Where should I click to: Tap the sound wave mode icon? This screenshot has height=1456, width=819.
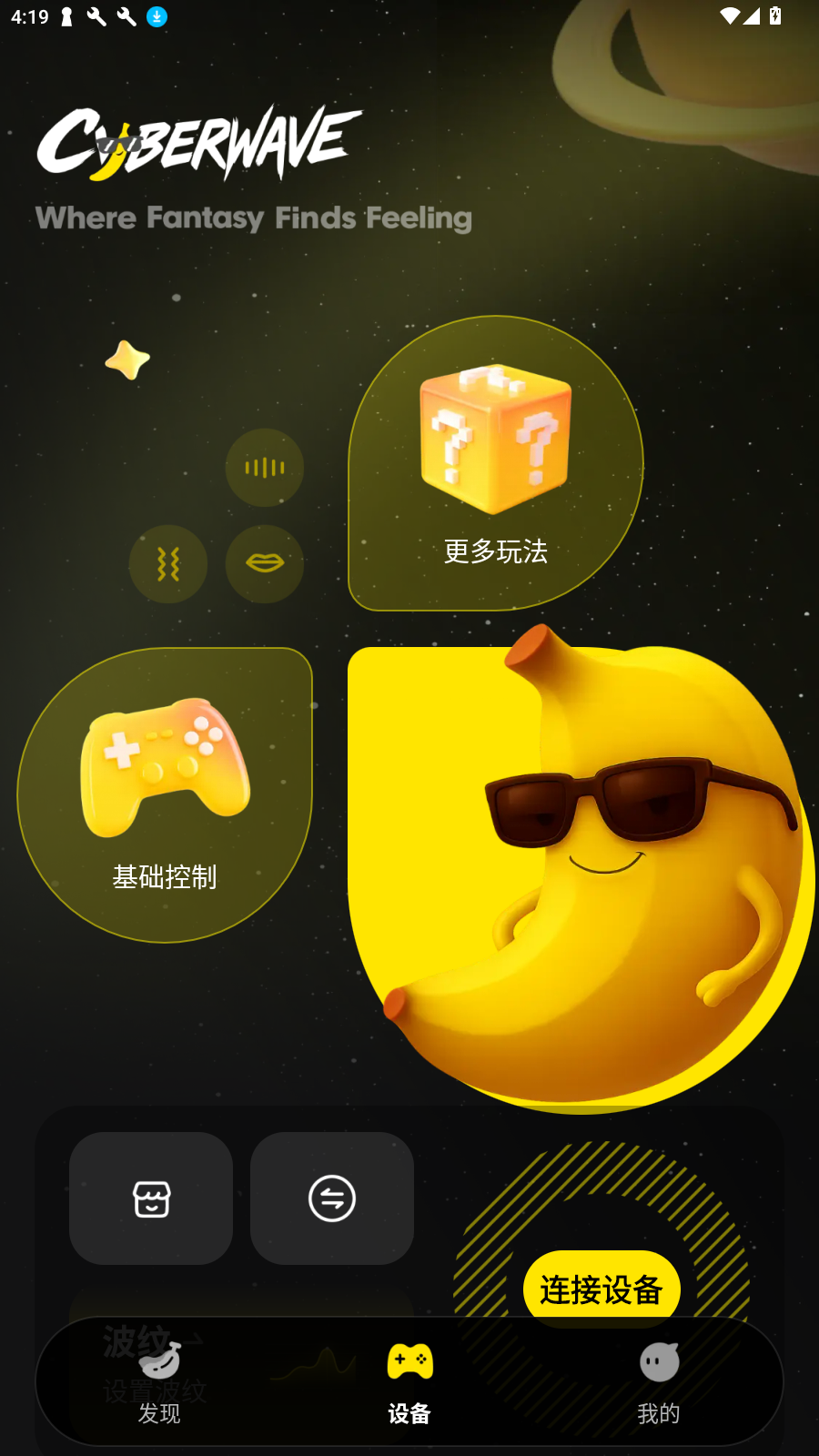tap(265, 468)
